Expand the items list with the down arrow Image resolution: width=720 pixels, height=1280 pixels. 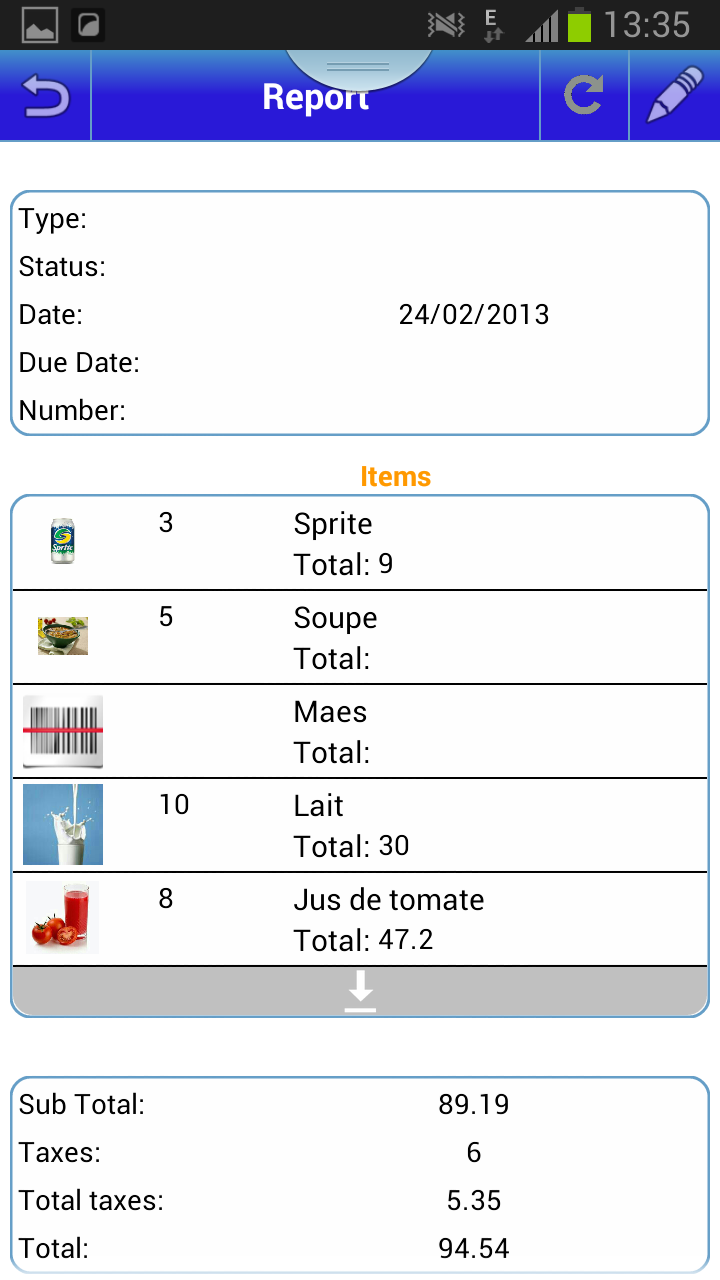[360, 990]
